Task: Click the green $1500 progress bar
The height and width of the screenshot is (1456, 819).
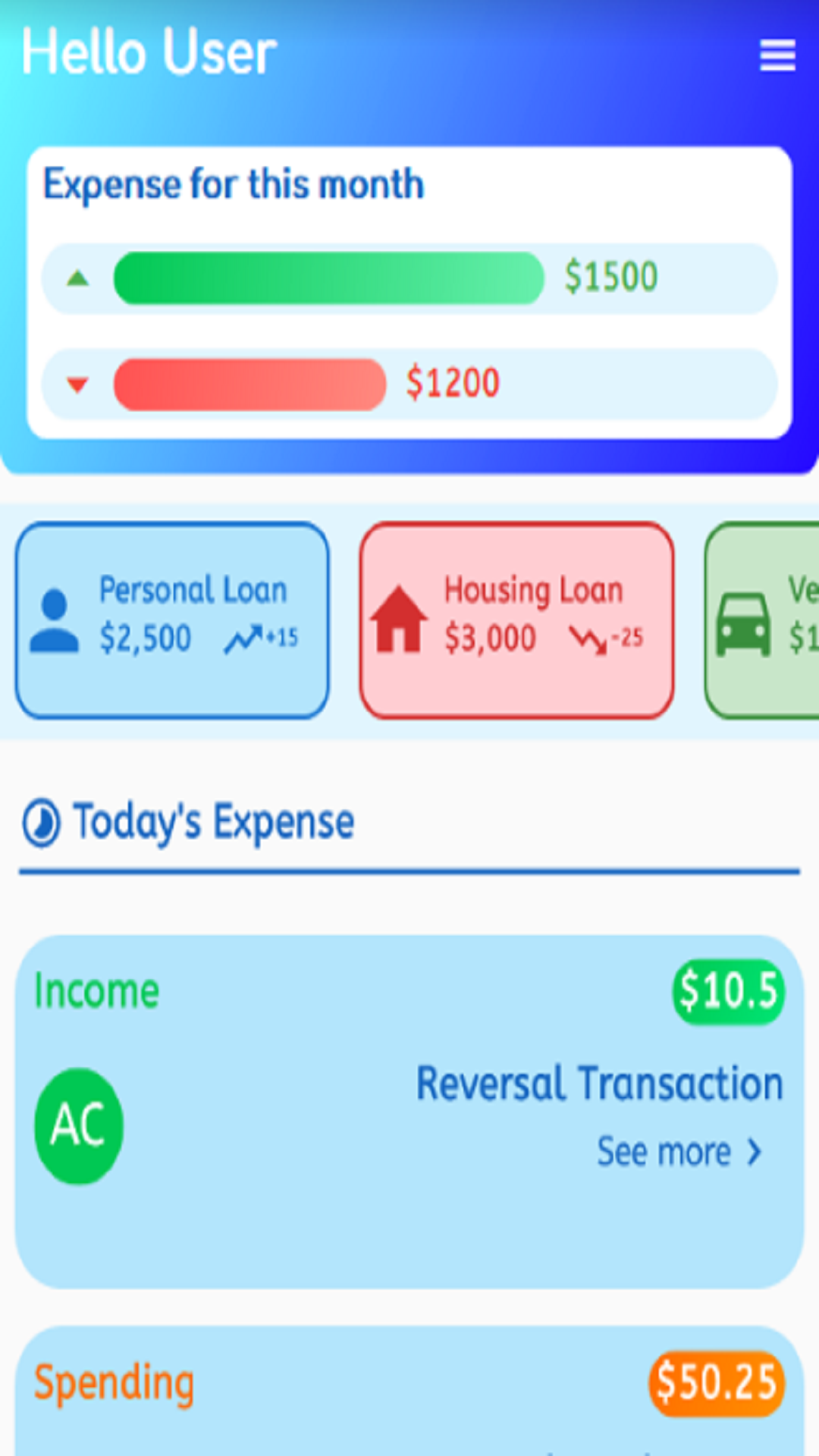Action: 329,278
